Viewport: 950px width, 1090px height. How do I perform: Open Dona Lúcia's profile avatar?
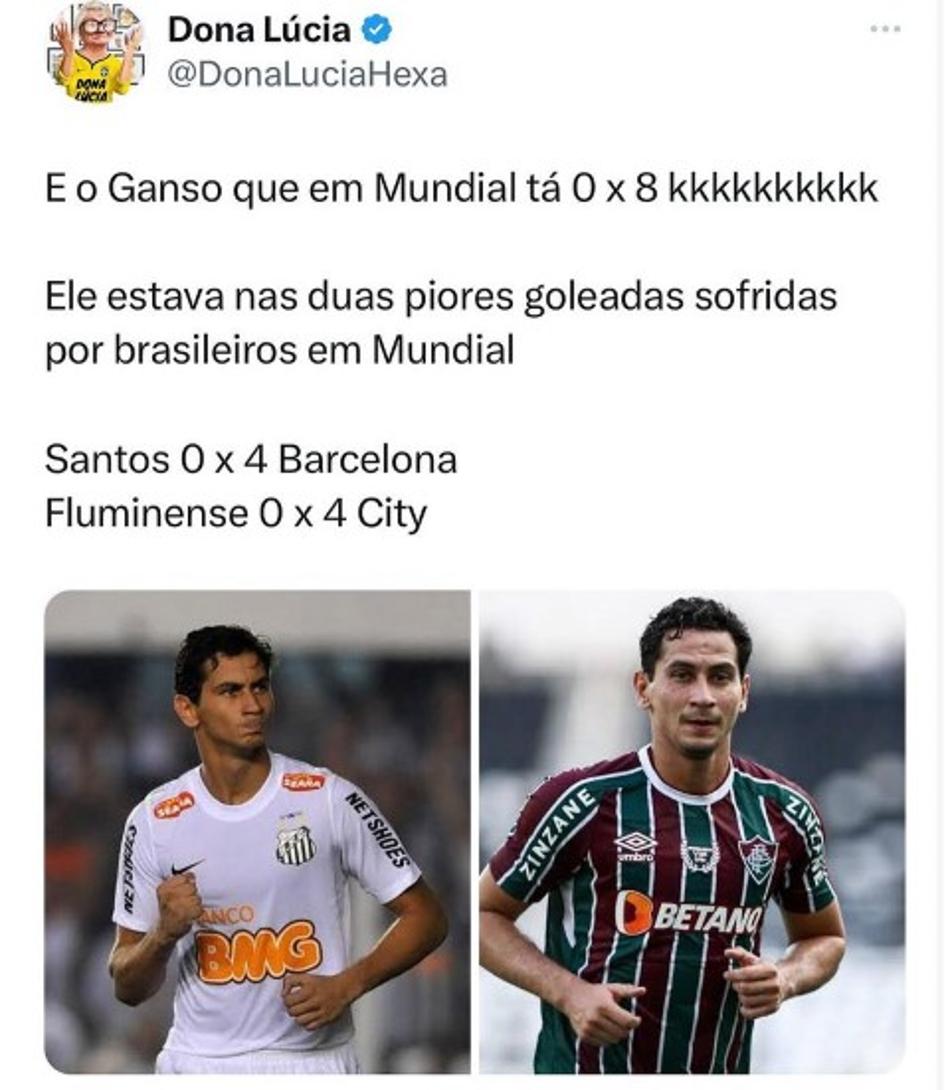point(96,52)
